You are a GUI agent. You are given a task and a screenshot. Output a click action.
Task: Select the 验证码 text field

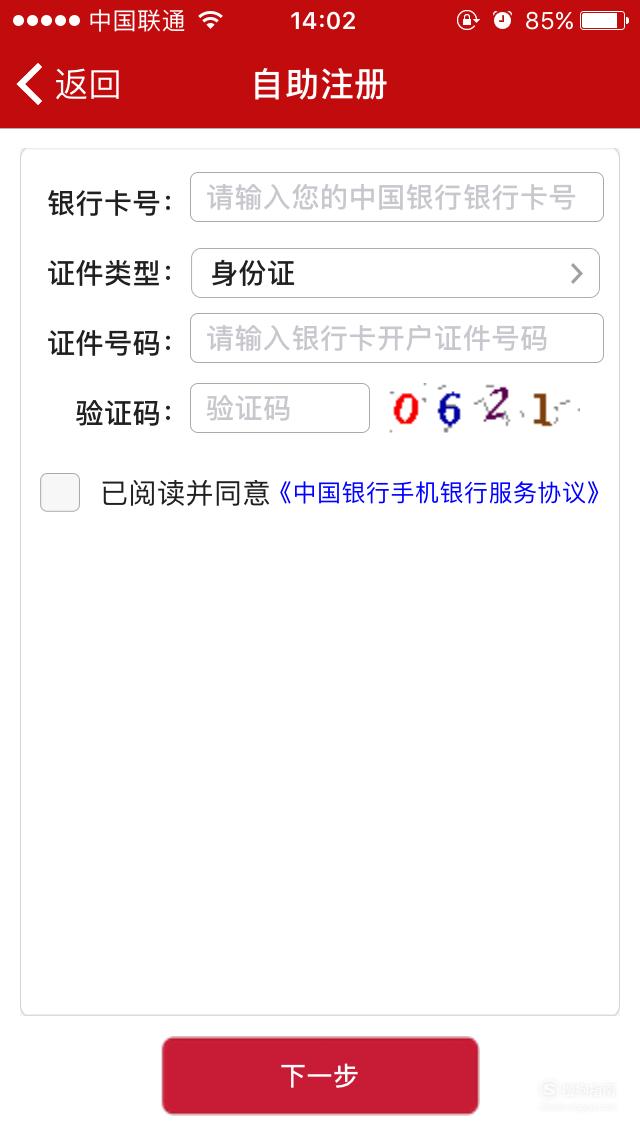(x=280, y=408)
